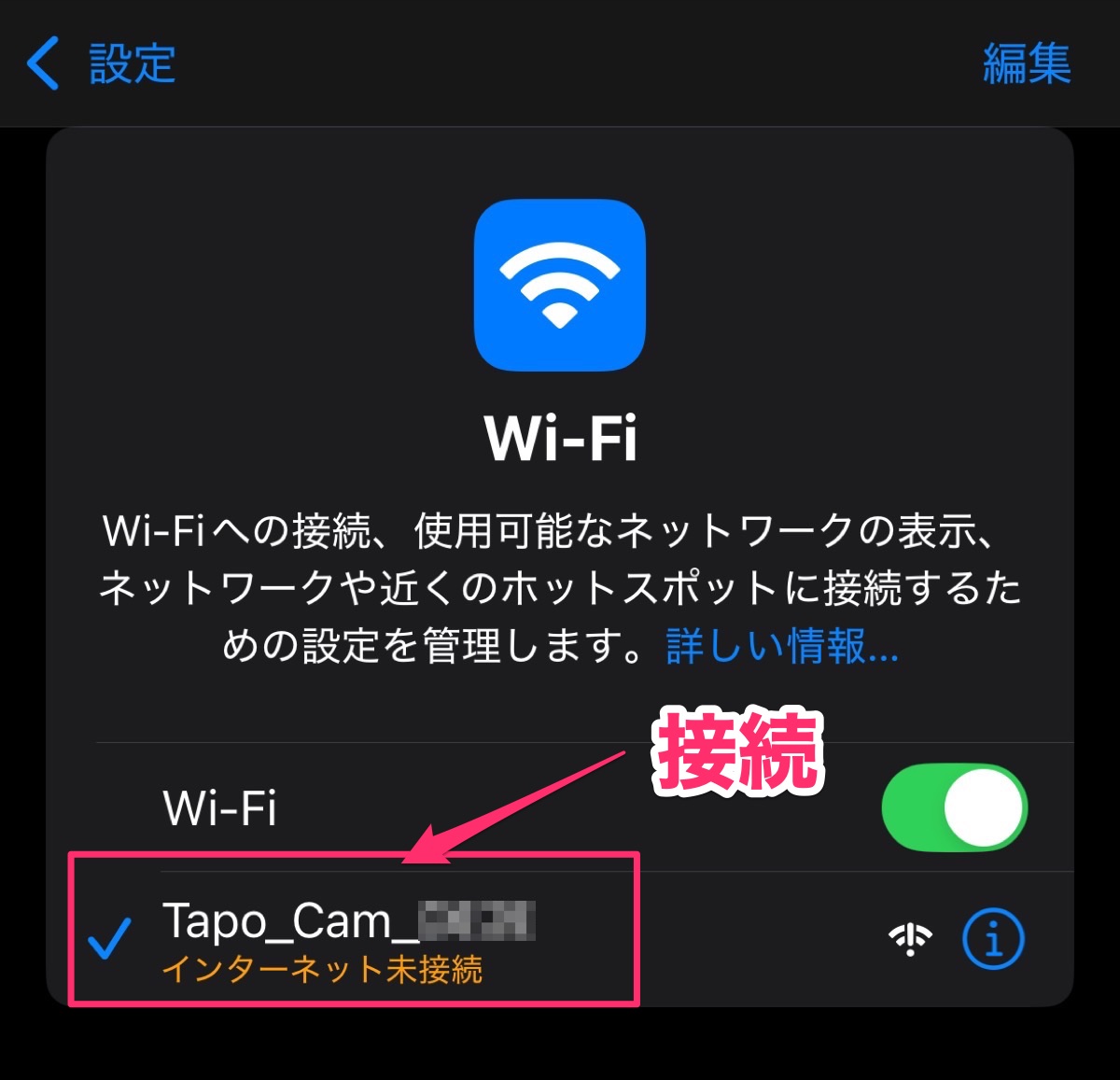Tap the 編集 button
The height and width of the screenshot is (1080, 1120).
click(1026, 63)
